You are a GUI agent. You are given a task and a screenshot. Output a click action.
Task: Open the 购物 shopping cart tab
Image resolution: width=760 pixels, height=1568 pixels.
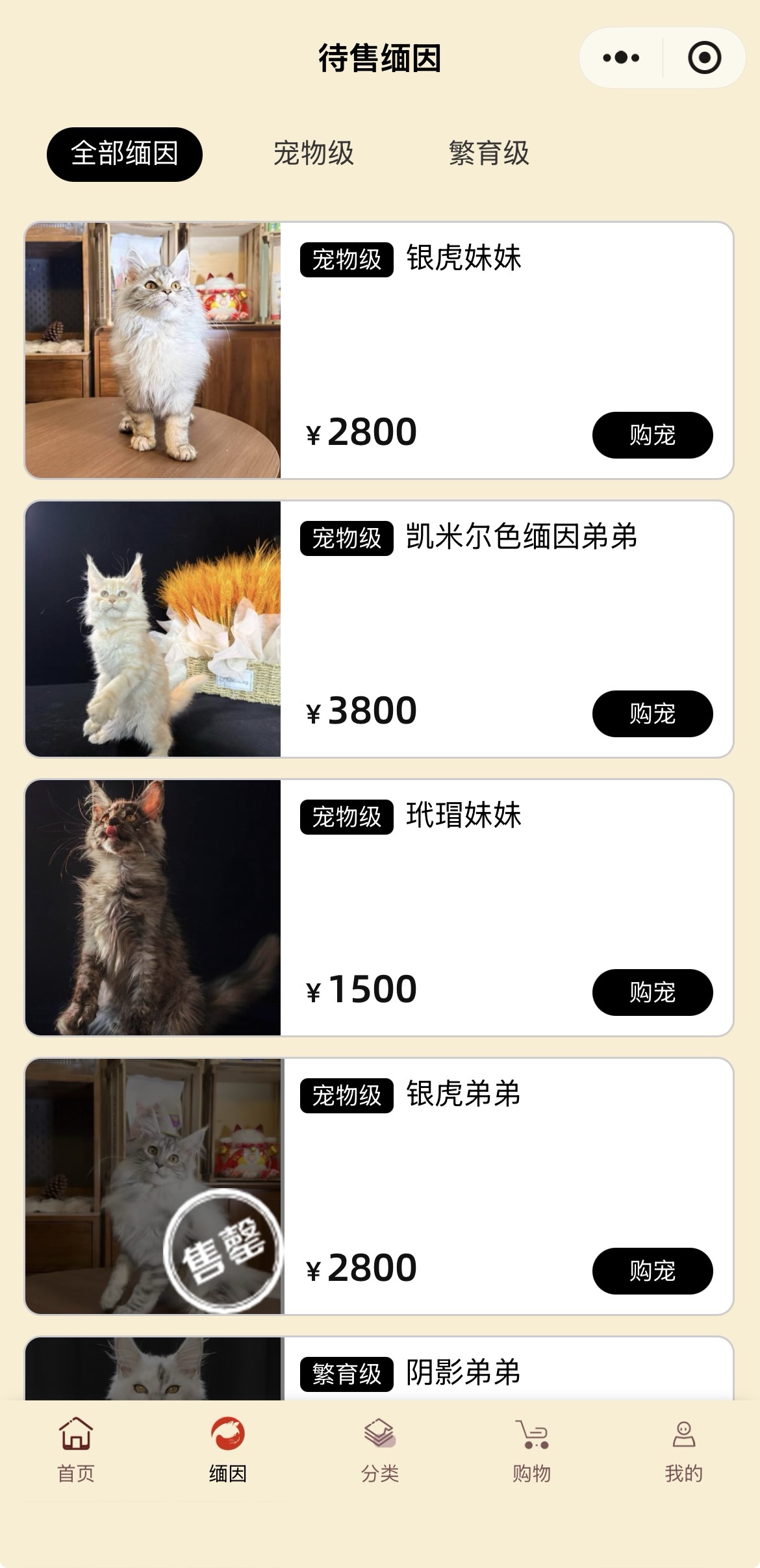(x=531, y=1450)
